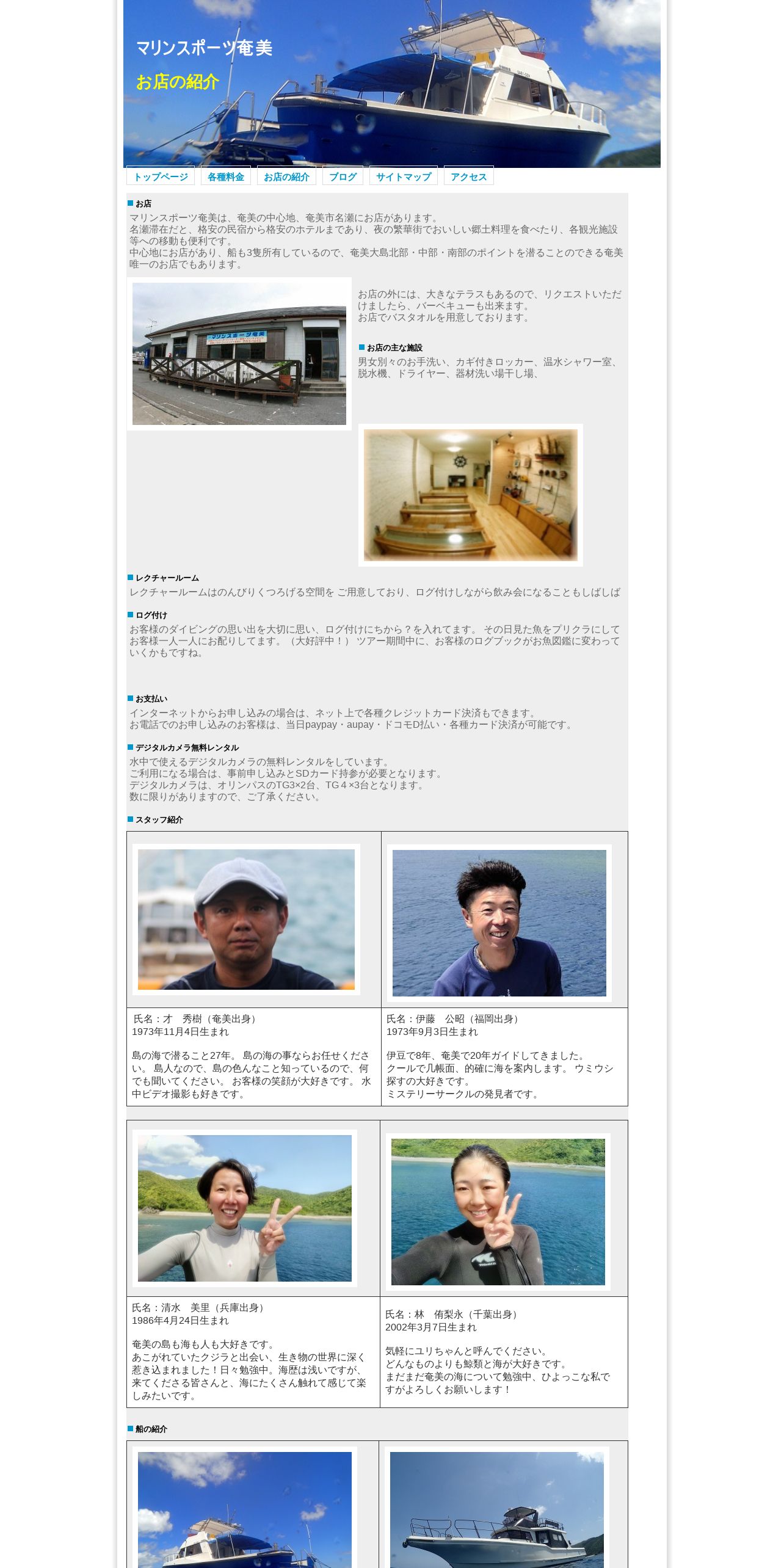The height and width of the screenshot is (1568, 784).
Task: Open the トップページ navigation link
Action: pyautogui.click(x=161, y=176)
